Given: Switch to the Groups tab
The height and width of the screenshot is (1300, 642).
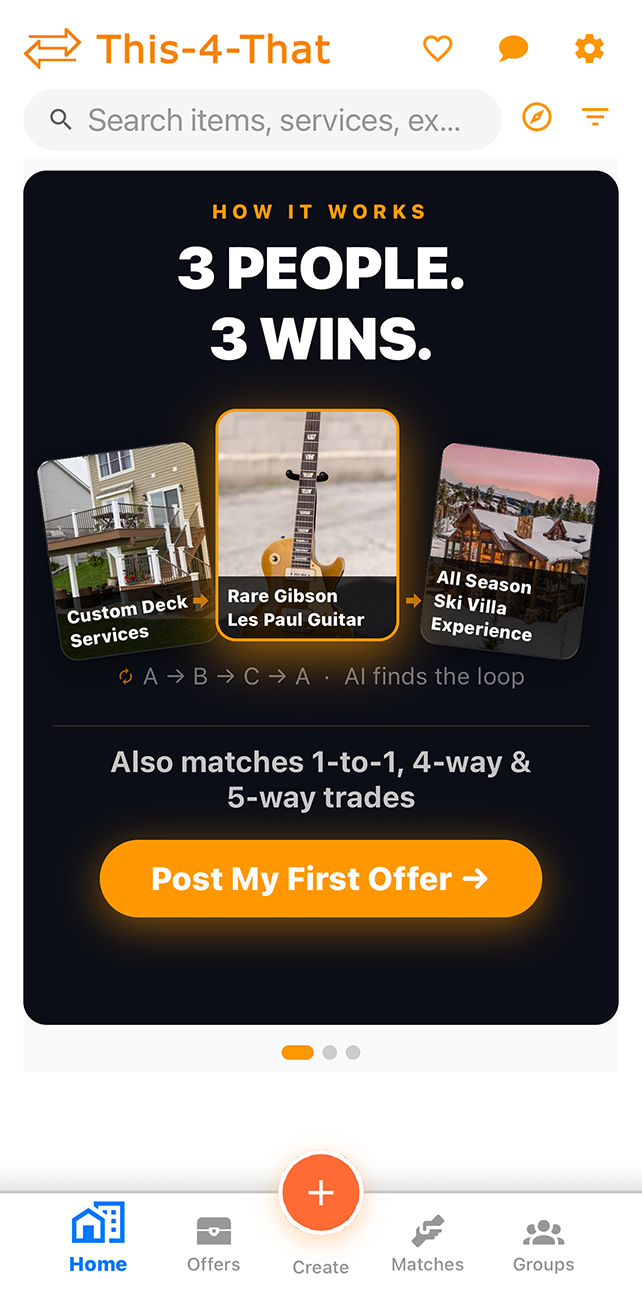Looking at the screenshot, I should click(x=544, y=1243).
